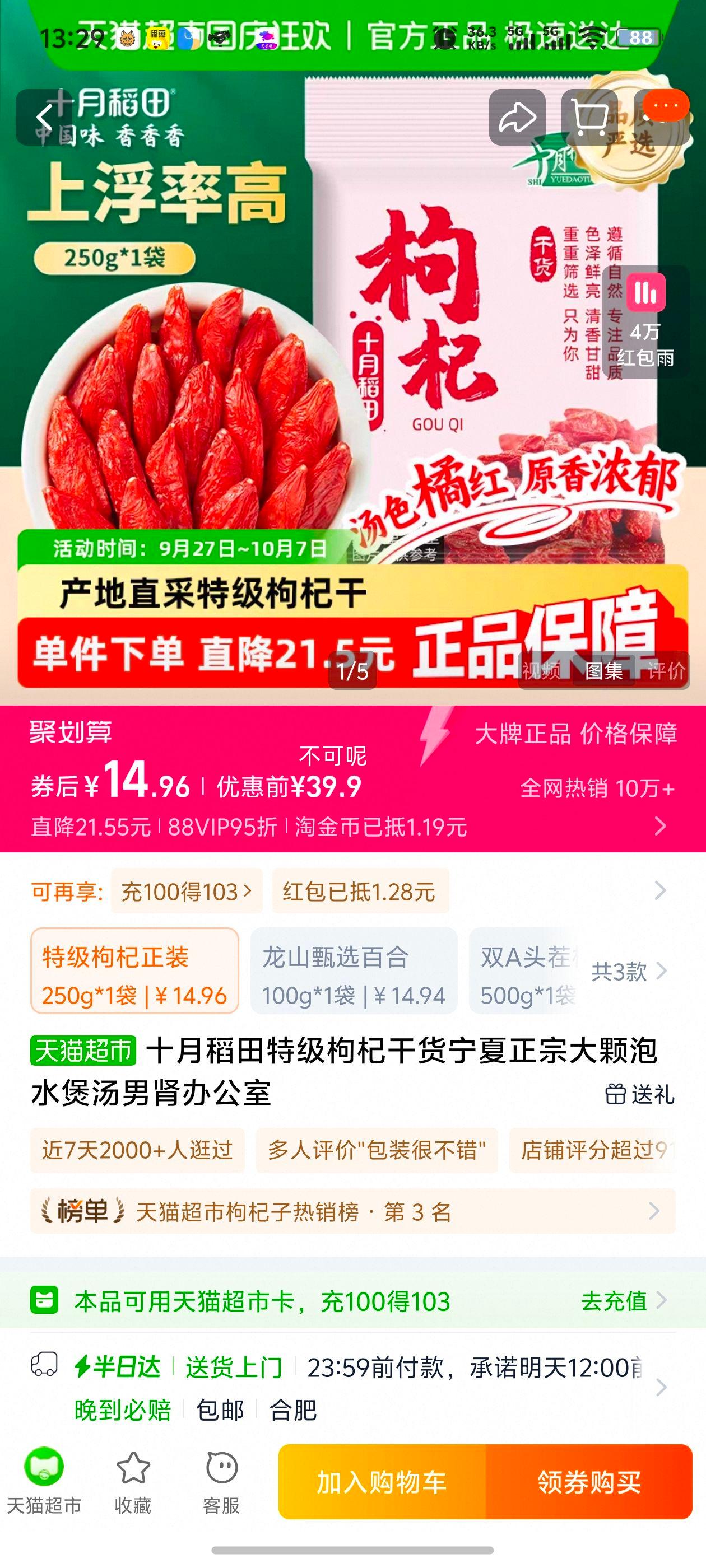This screenshot has height=1568, width=706.
Task: Switch to the 图集 media tab
Action: (x=603, y=670)
